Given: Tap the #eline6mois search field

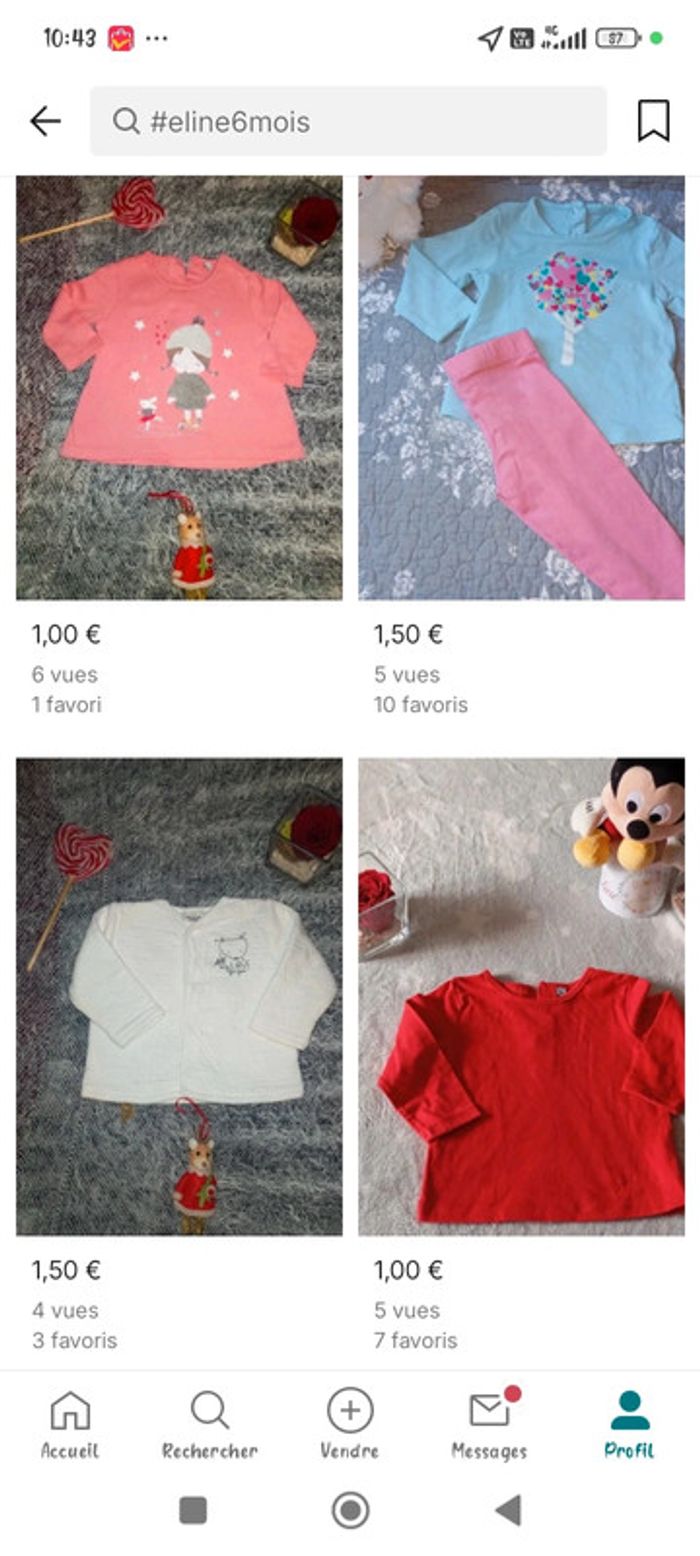Looking at the screenshot, I should (x=348, y=121).
